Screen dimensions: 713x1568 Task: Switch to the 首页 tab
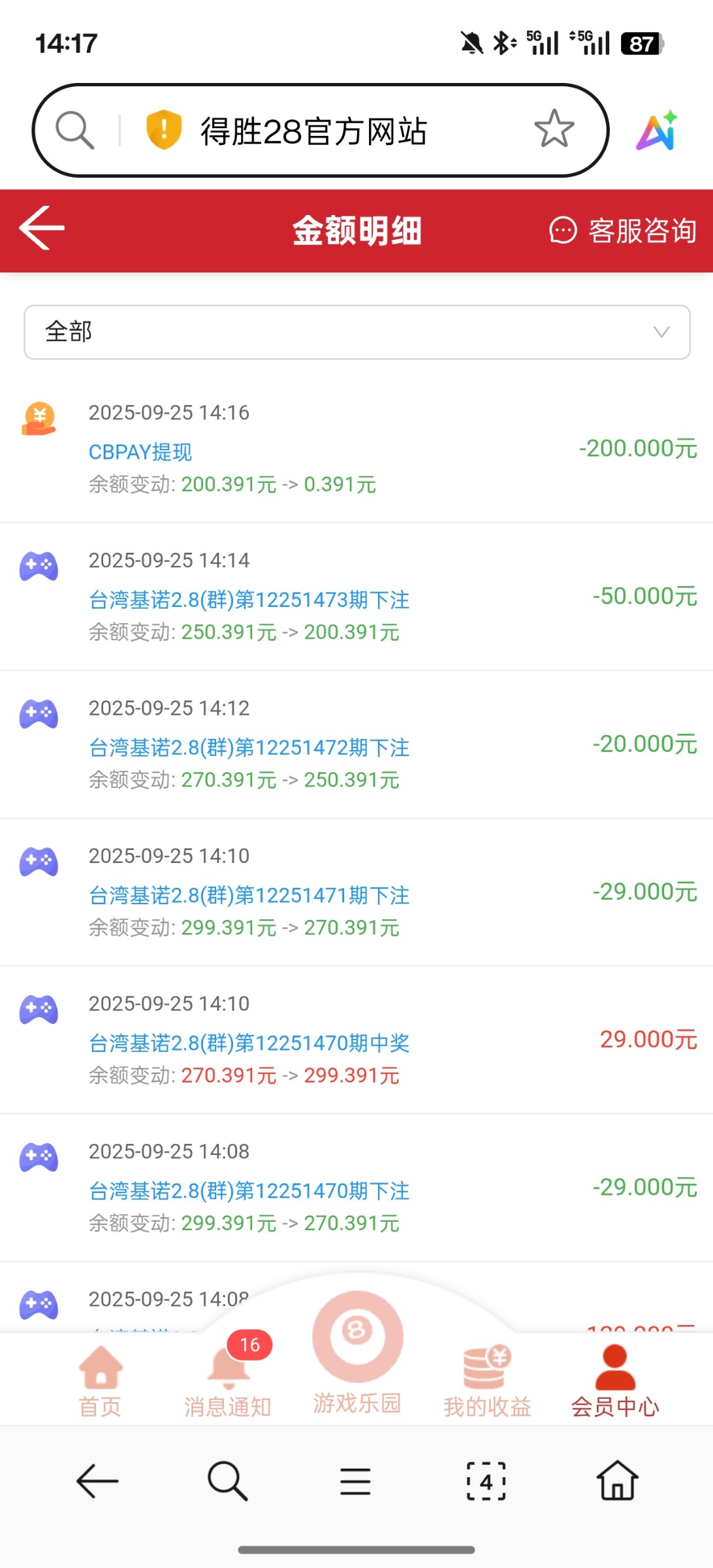(x=100, y=1381)
